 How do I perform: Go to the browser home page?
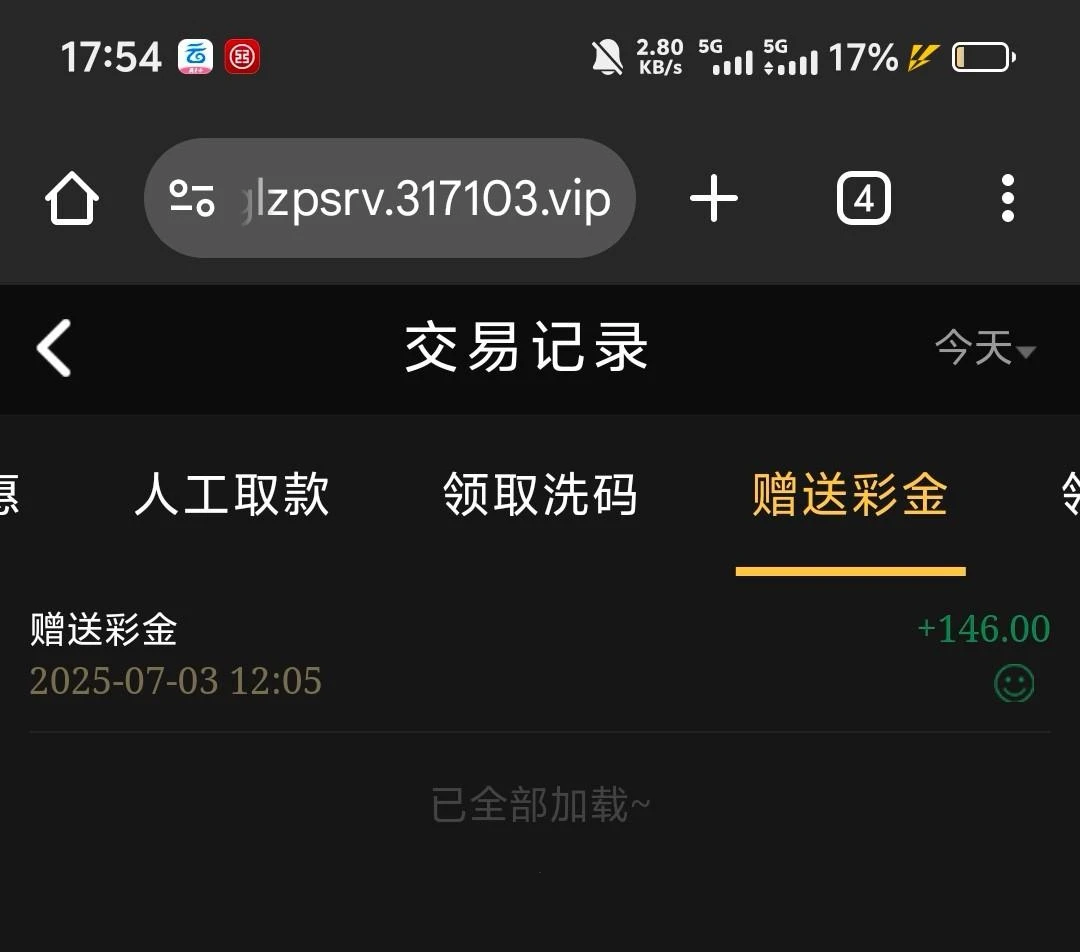72,199
